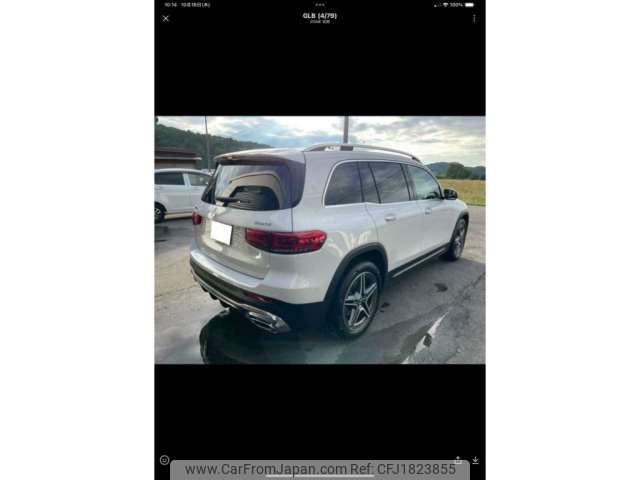
Task: Open the overflow menu
Action: click(x=474, y=18)
